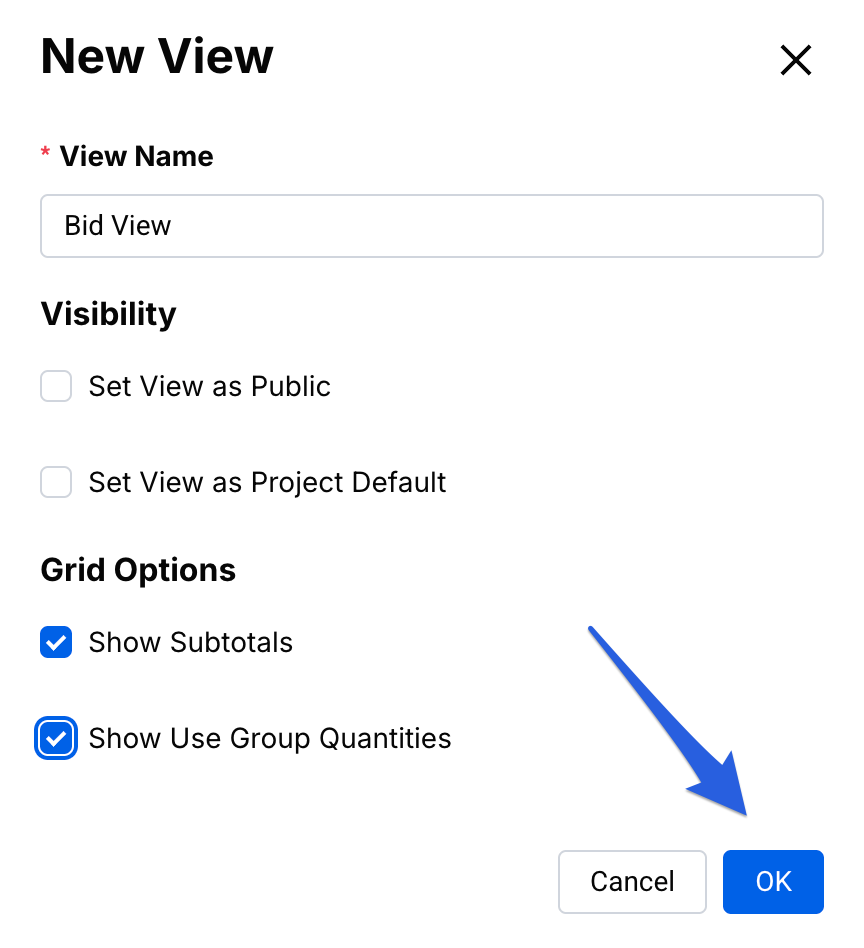
Task: Check Set View as Project Default
Action: [x=56, y=482]
